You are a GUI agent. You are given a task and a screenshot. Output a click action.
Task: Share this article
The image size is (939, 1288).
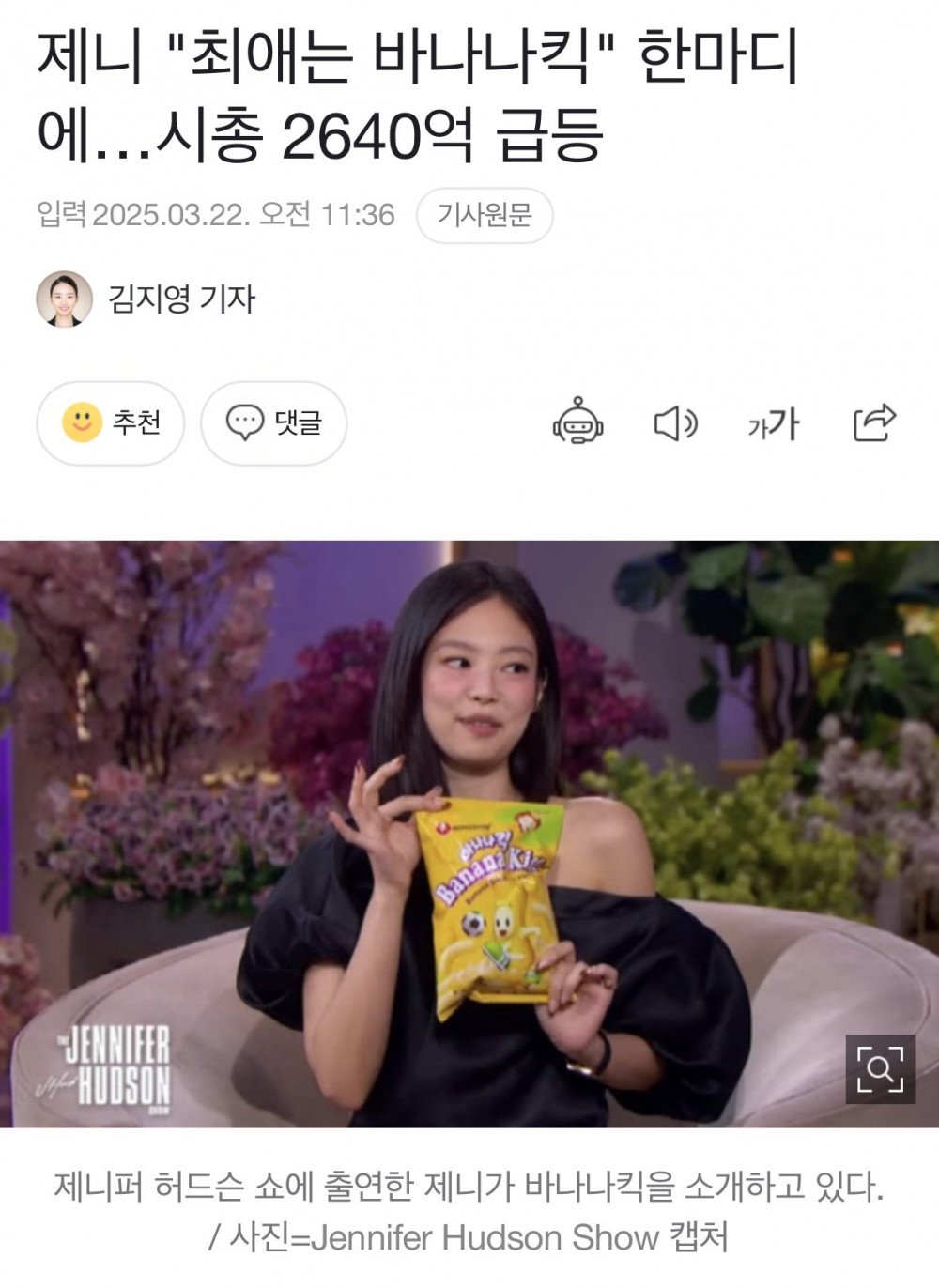[x=874, y=422]
